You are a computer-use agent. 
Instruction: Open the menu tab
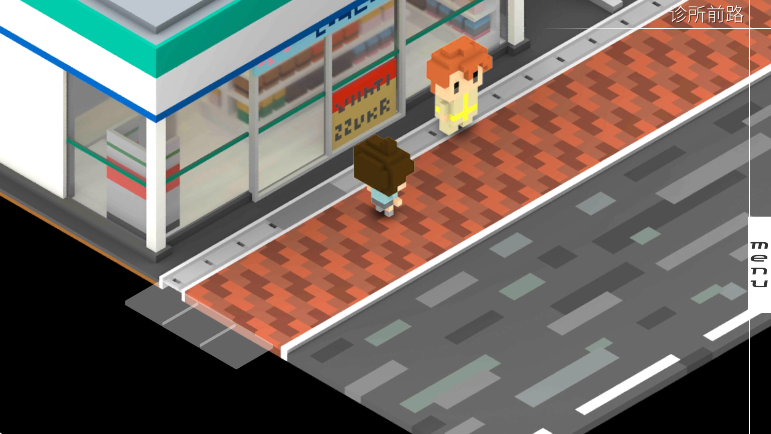click(x=759, y=264)
